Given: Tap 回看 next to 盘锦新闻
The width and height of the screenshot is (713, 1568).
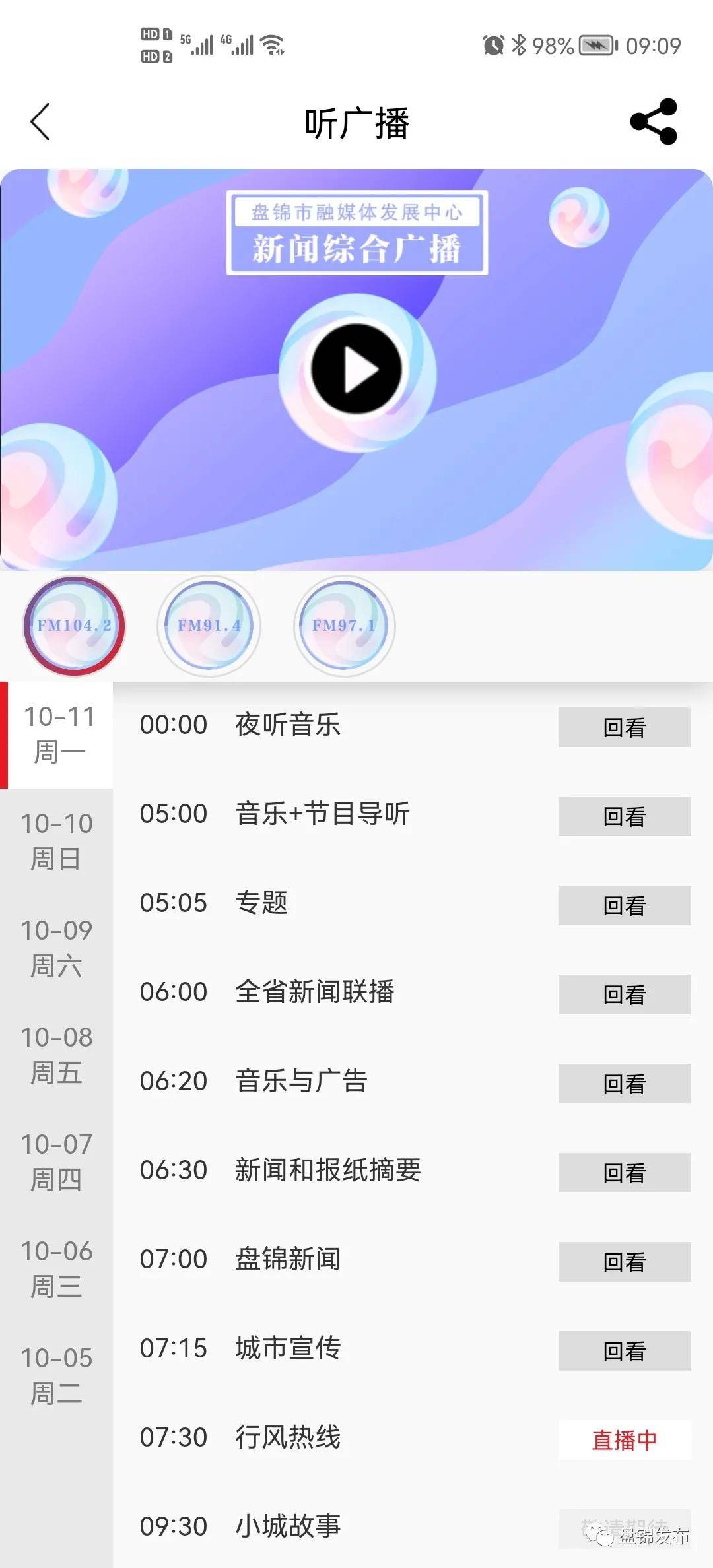Looking at the screenshot, I should coord(624,1262).
